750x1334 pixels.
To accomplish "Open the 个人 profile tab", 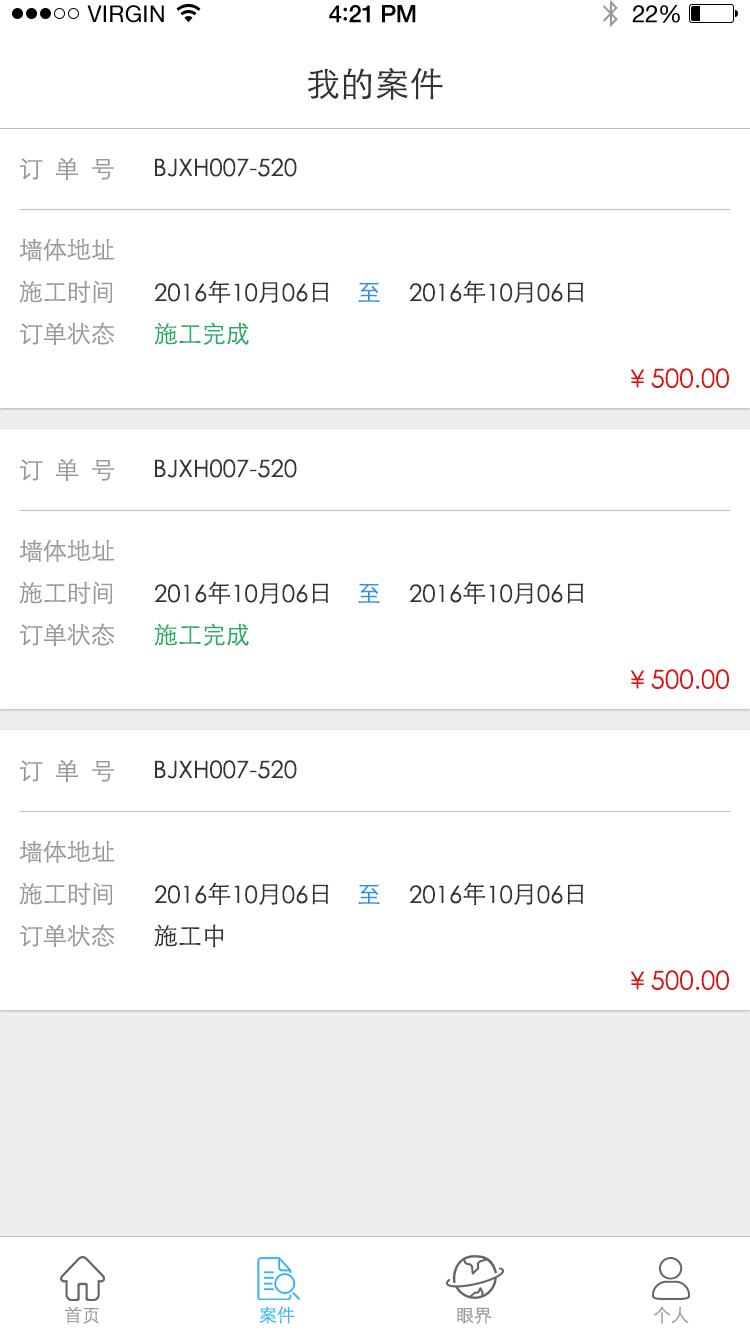I will point(670,1288).
